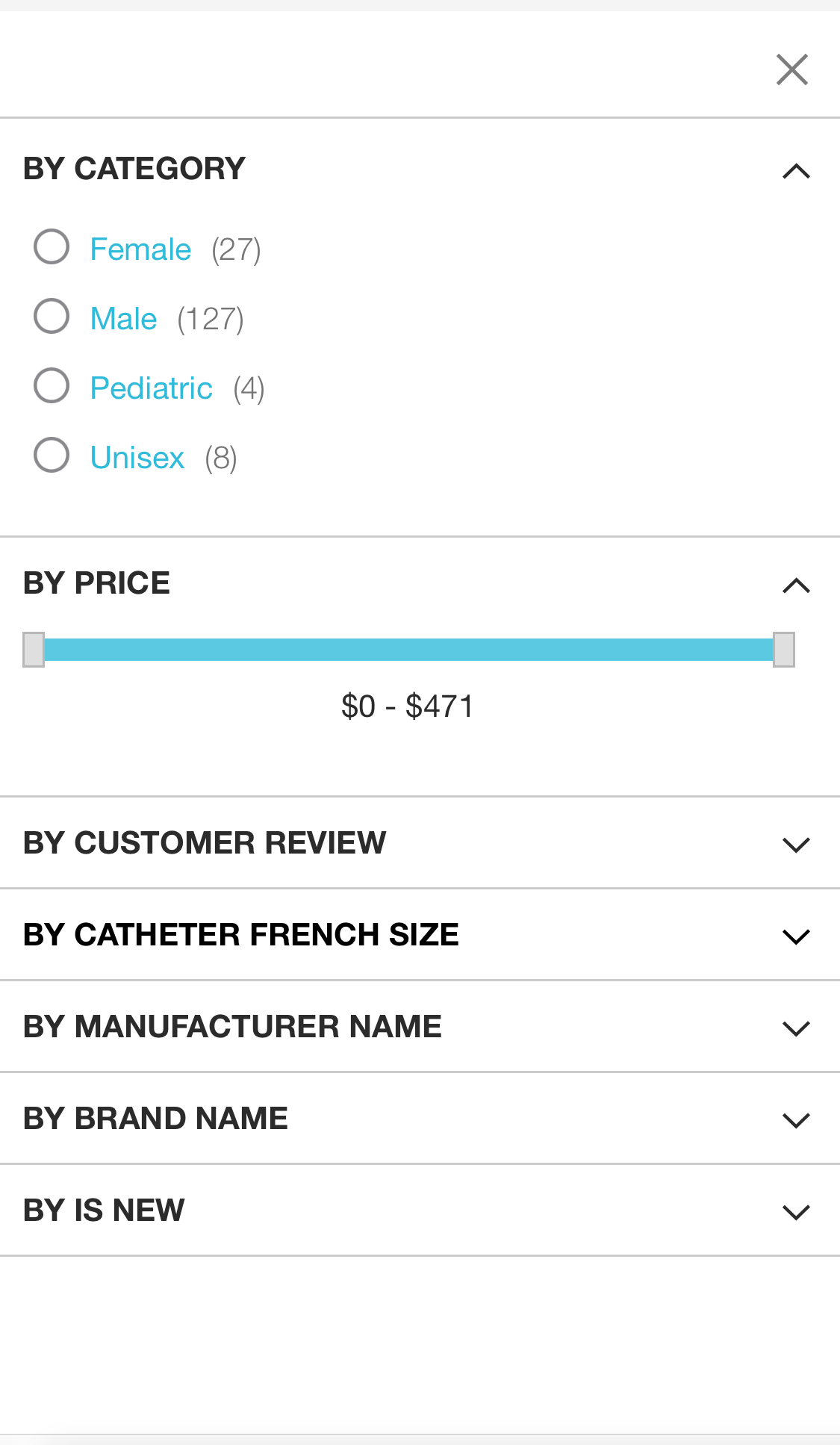Click the minimum price slider handle

click(34, 650)
